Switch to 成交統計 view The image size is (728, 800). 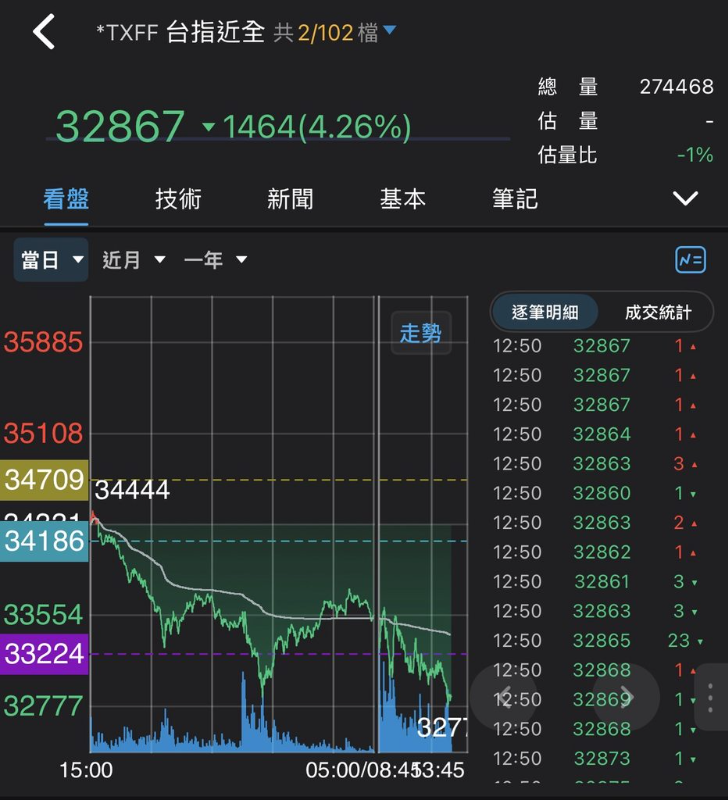[657, 313]
